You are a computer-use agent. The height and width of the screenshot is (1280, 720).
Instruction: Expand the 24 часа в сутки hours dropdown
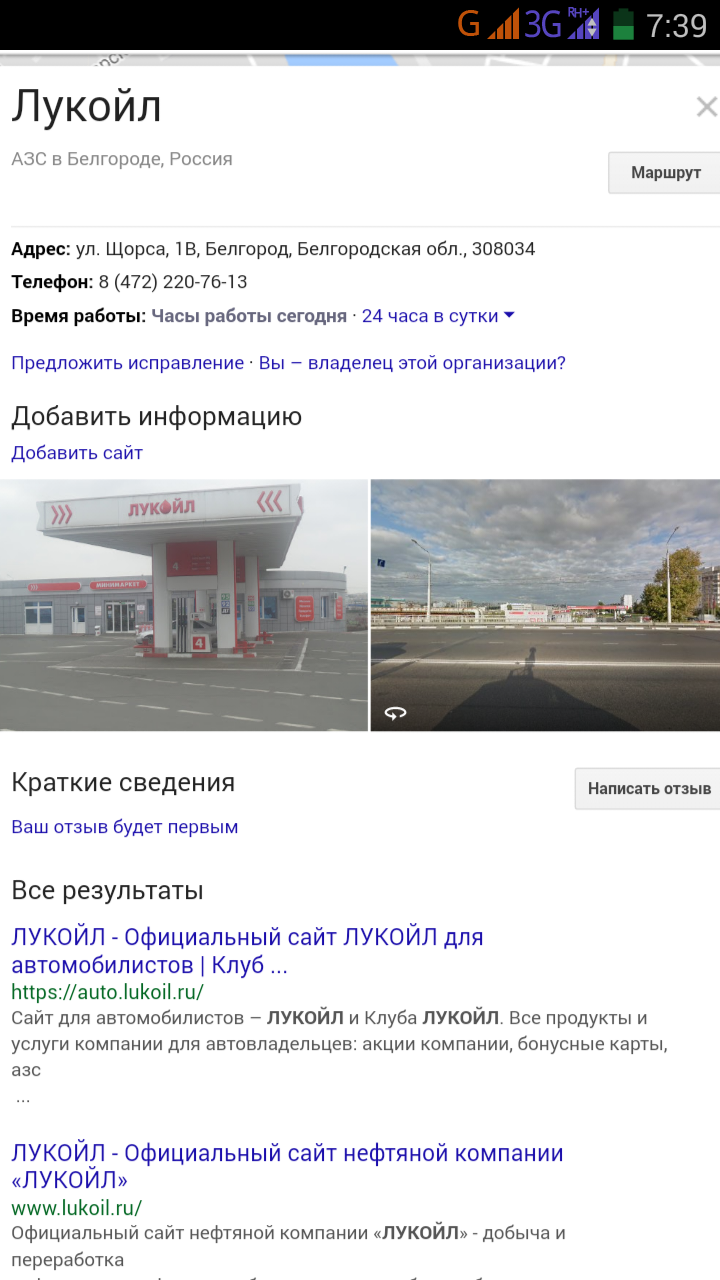click(438, 316)
